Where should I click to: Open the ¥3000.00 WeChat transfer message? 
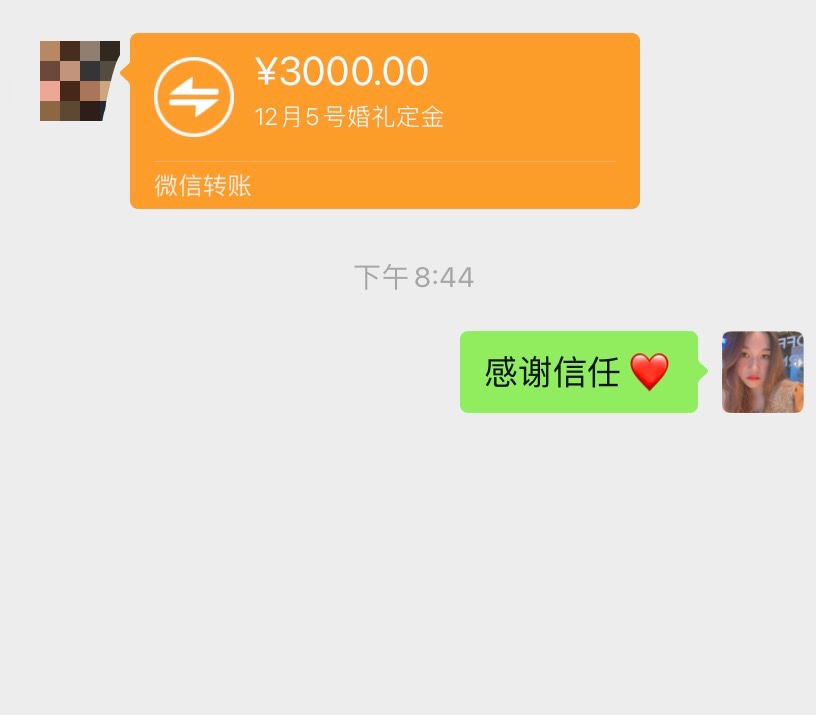pyautogui.click(x=385, y=120)
